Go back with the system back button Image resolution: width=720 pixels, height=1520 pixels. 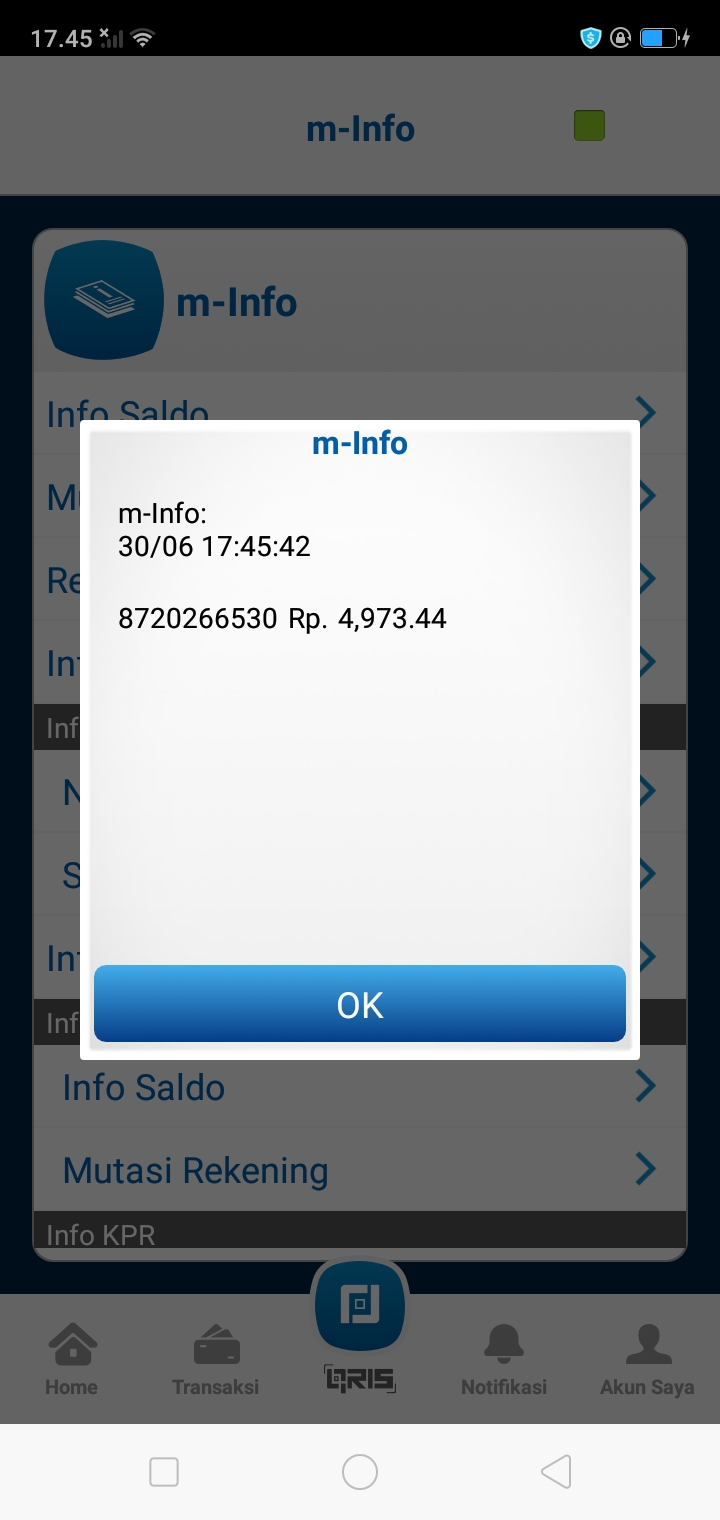coord(556,1472)
